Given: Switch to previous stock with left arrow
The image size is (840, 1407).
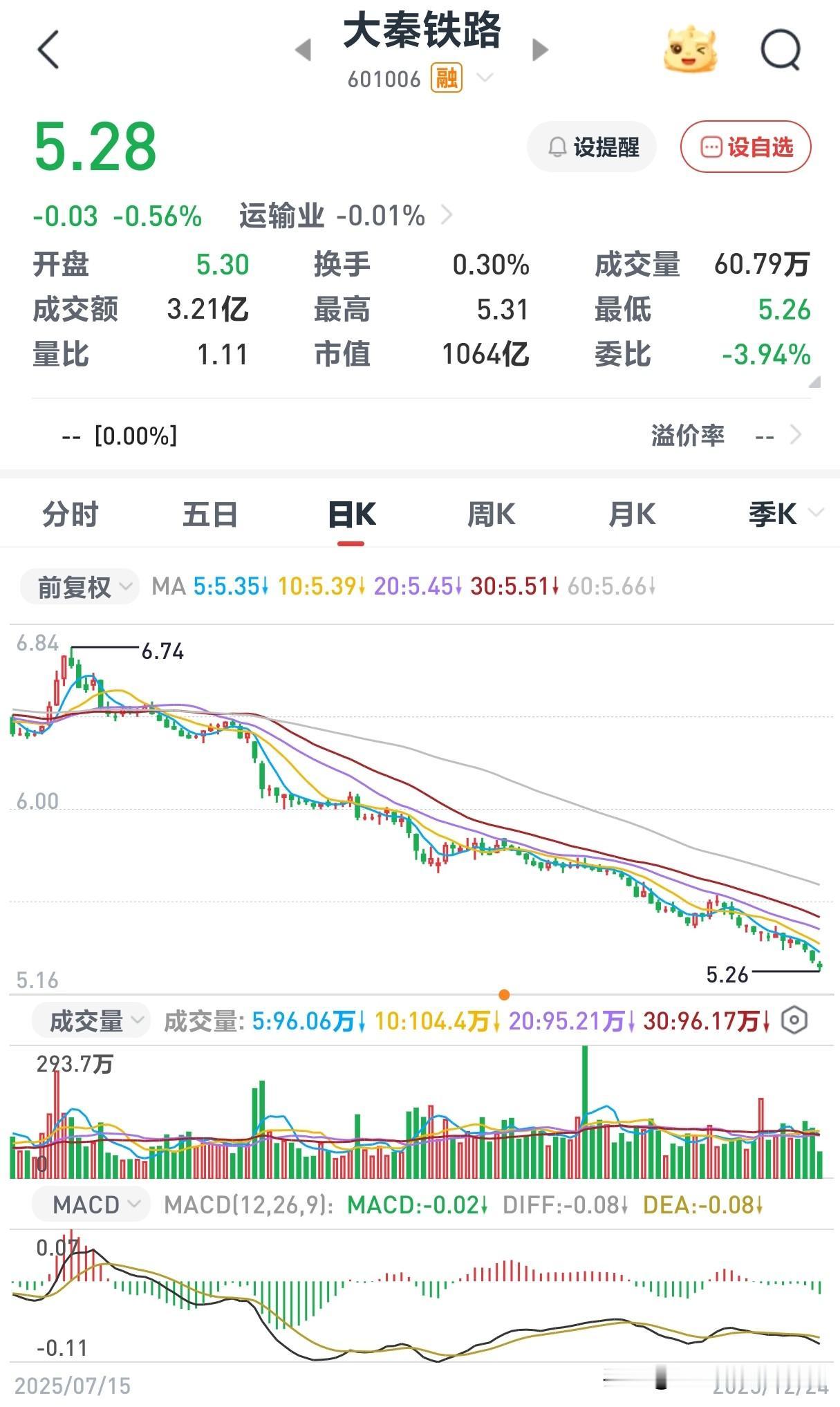Looking at the screenshot, I should tap(303, 48).
